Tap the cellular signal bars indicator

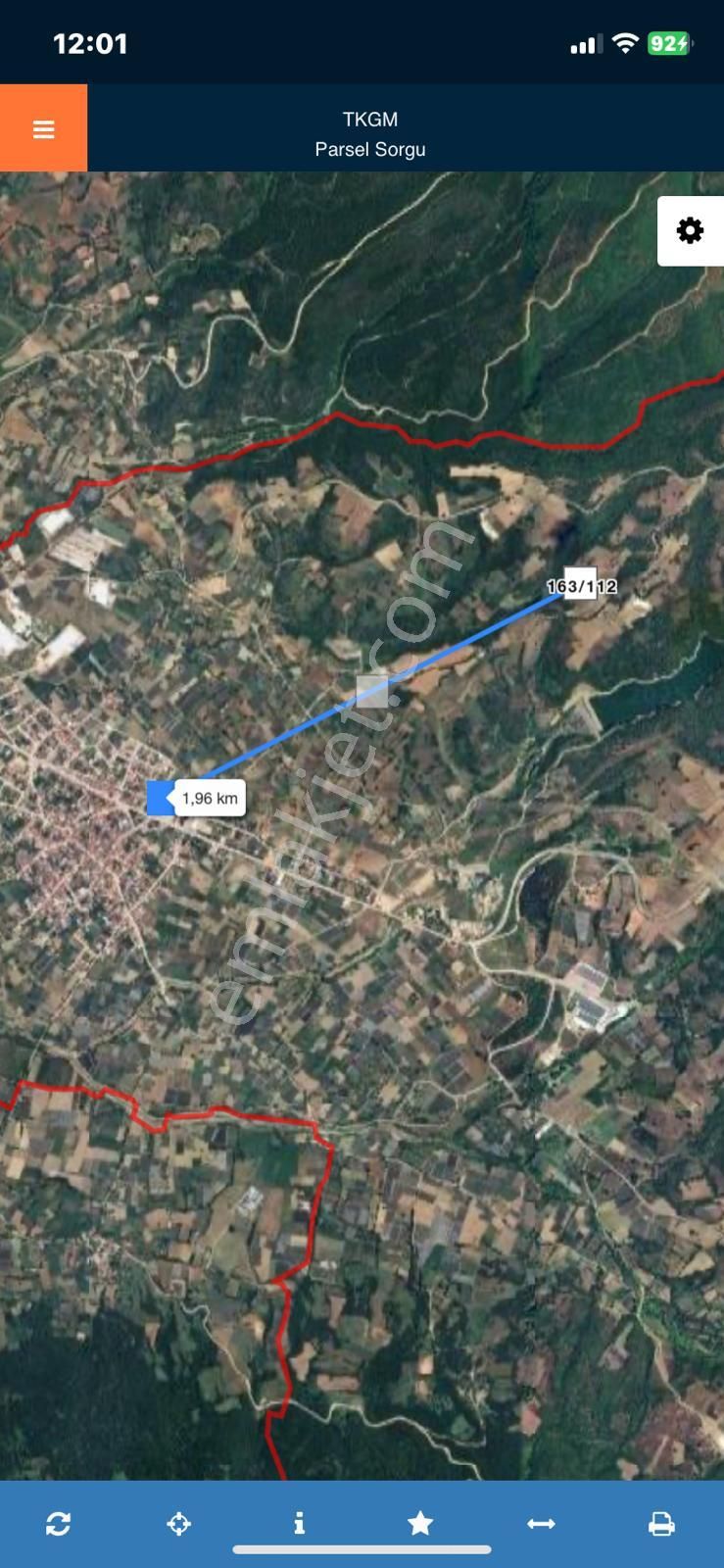pyautogui.click(x=585, y=43)
